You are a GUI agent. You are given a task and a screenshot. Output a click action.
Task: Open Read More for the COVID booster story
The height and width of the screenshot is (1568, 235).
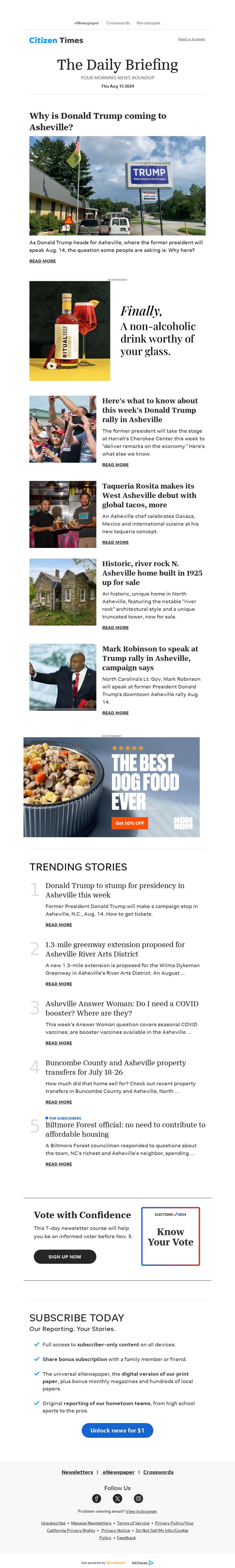58,1043
